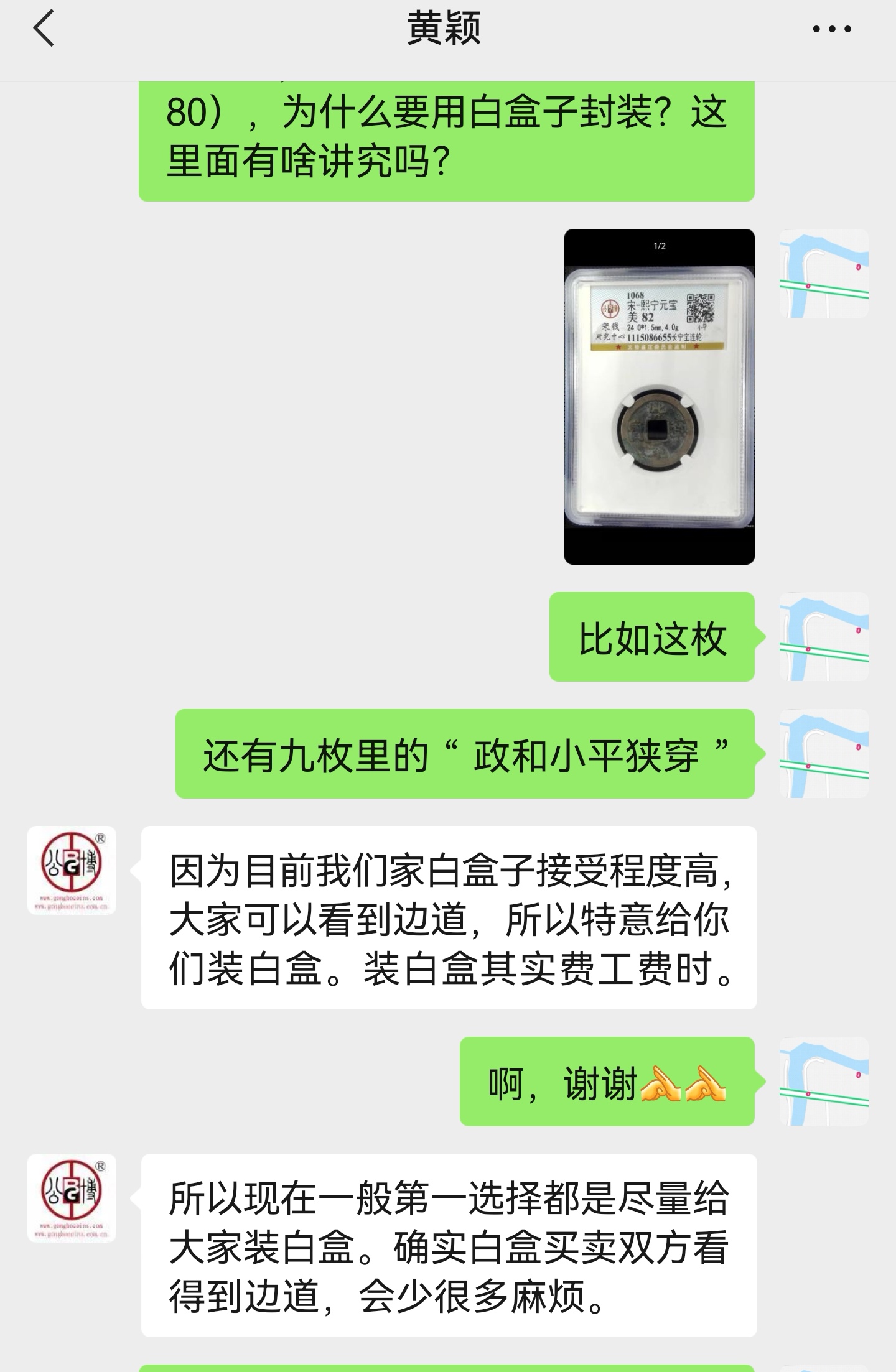
Task: Tap my avatar next to 比如这枚
Action: pos(824,636)
